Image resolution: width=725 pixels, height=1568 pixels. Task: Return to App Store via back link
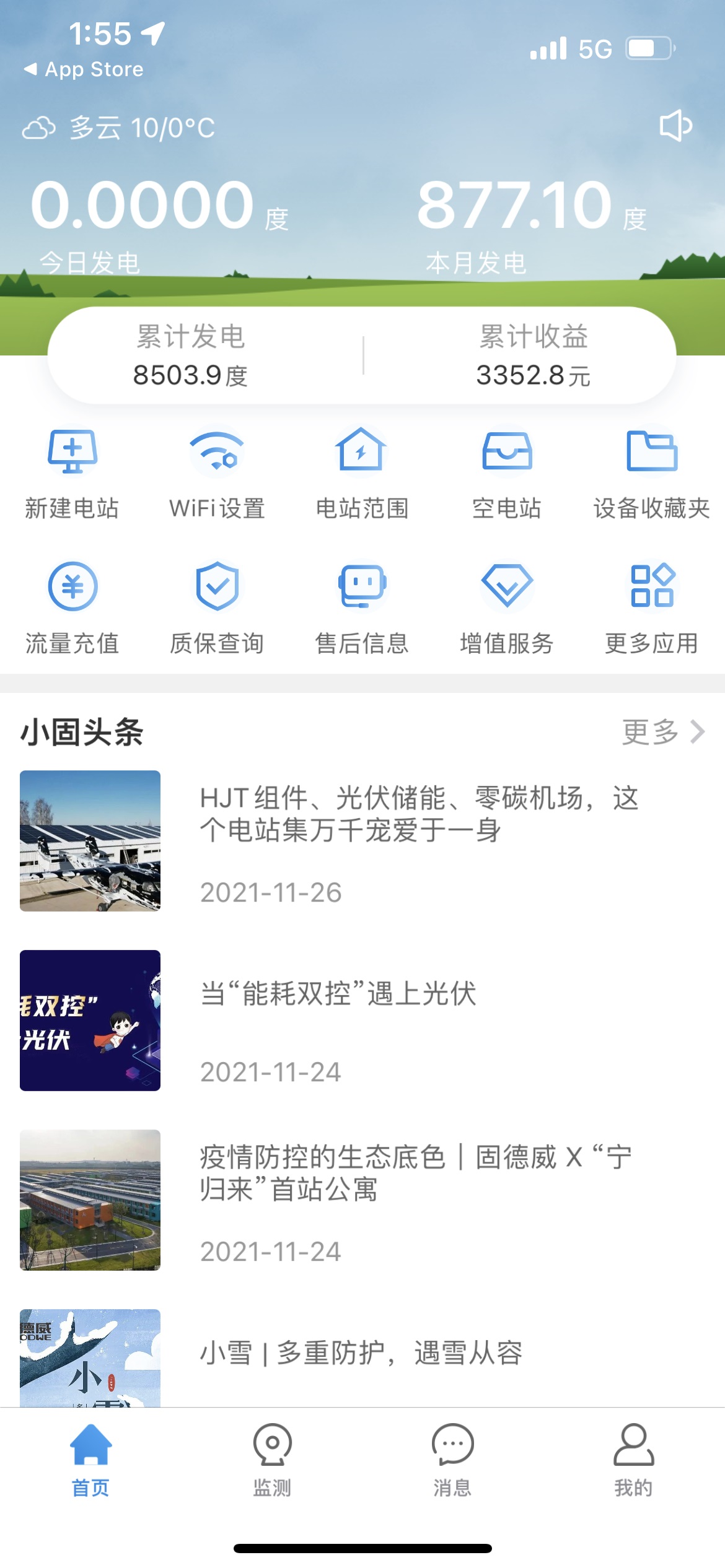(x=84, y=69)
